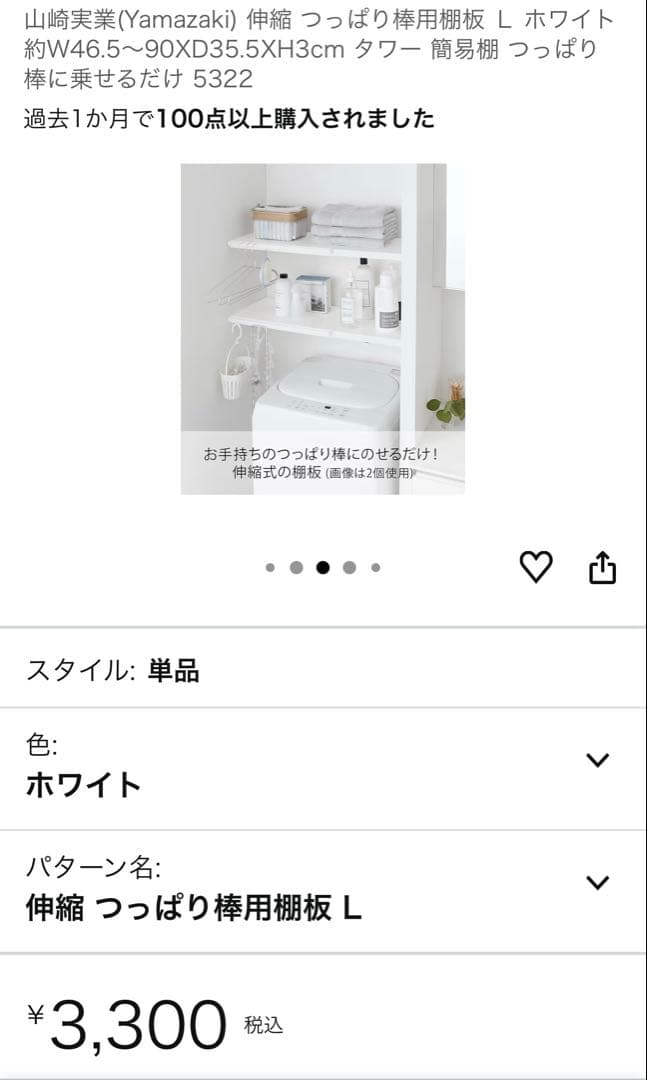Share this product listing
Screen dimensions: 647x1080
click(602, 567)
